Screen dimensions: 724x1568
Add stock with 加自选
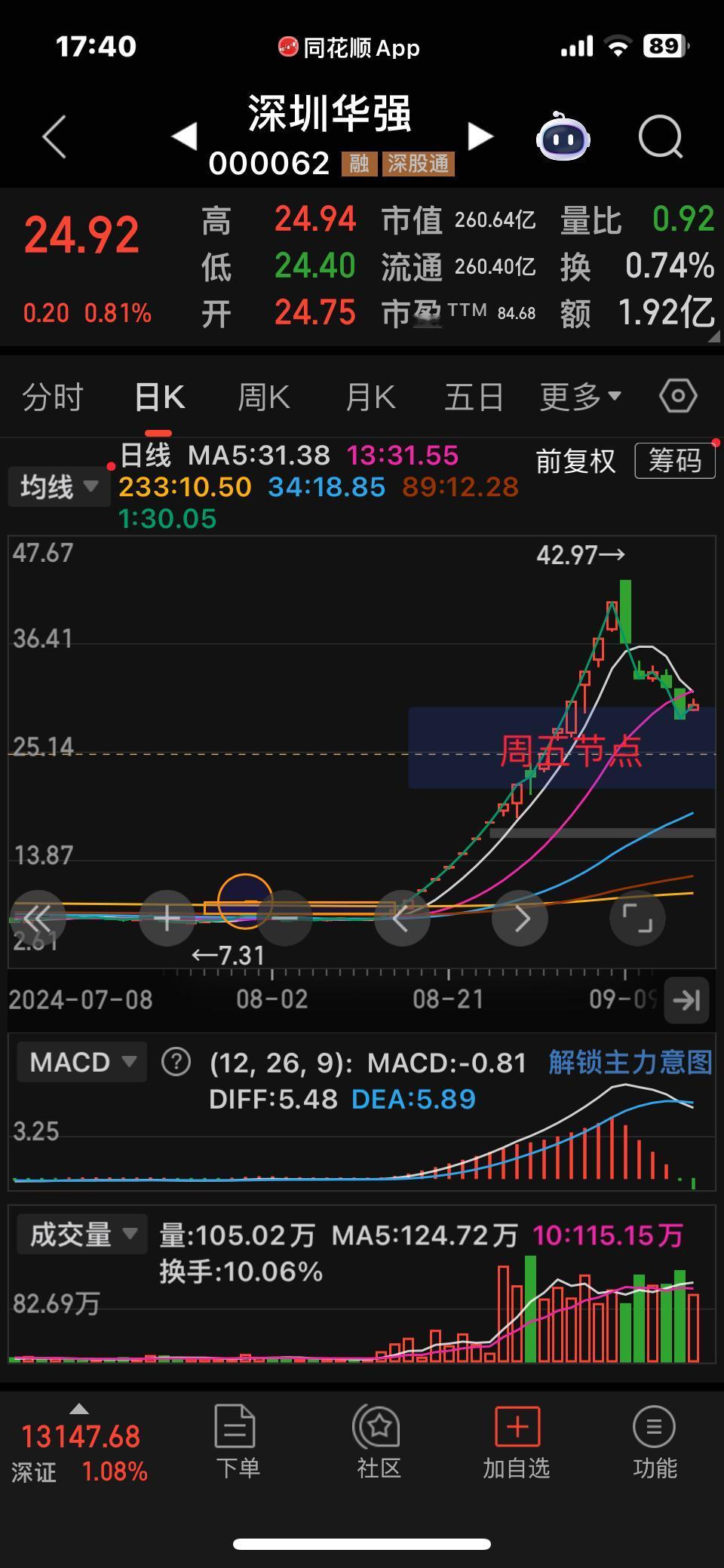[517, 1442]
